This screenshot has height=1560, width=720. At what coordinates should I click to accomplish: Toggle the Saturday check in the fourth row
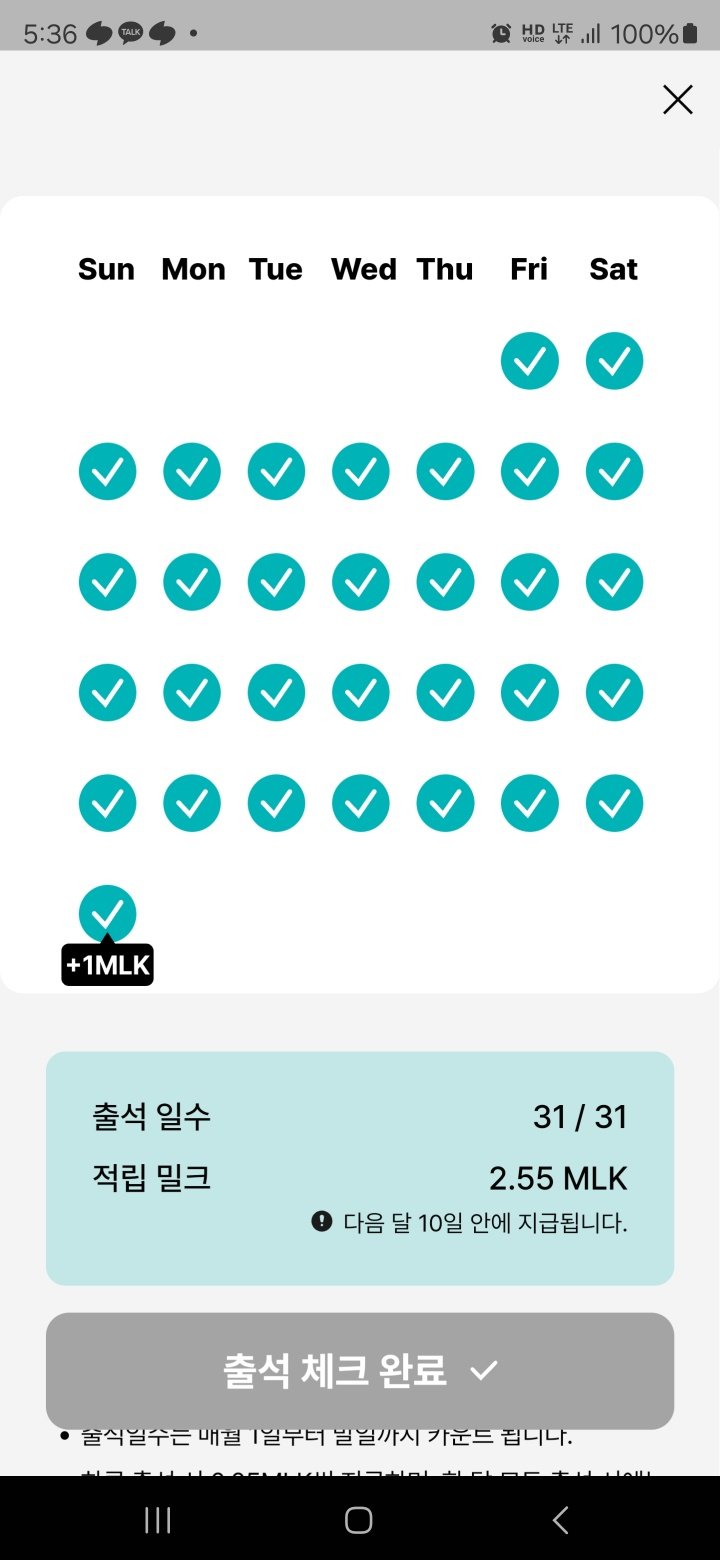(614, 692)
